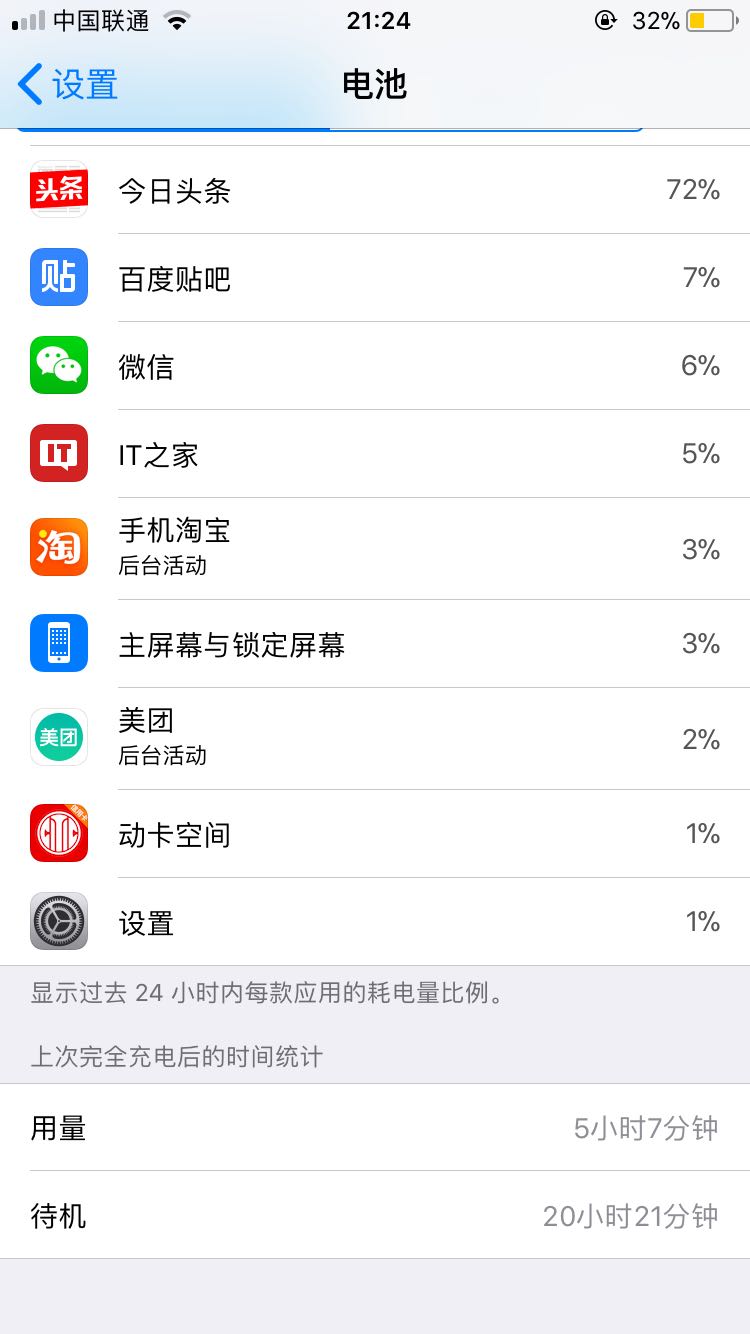
Task: Tap the 美团 battery usage row
Action: (375, 739)
